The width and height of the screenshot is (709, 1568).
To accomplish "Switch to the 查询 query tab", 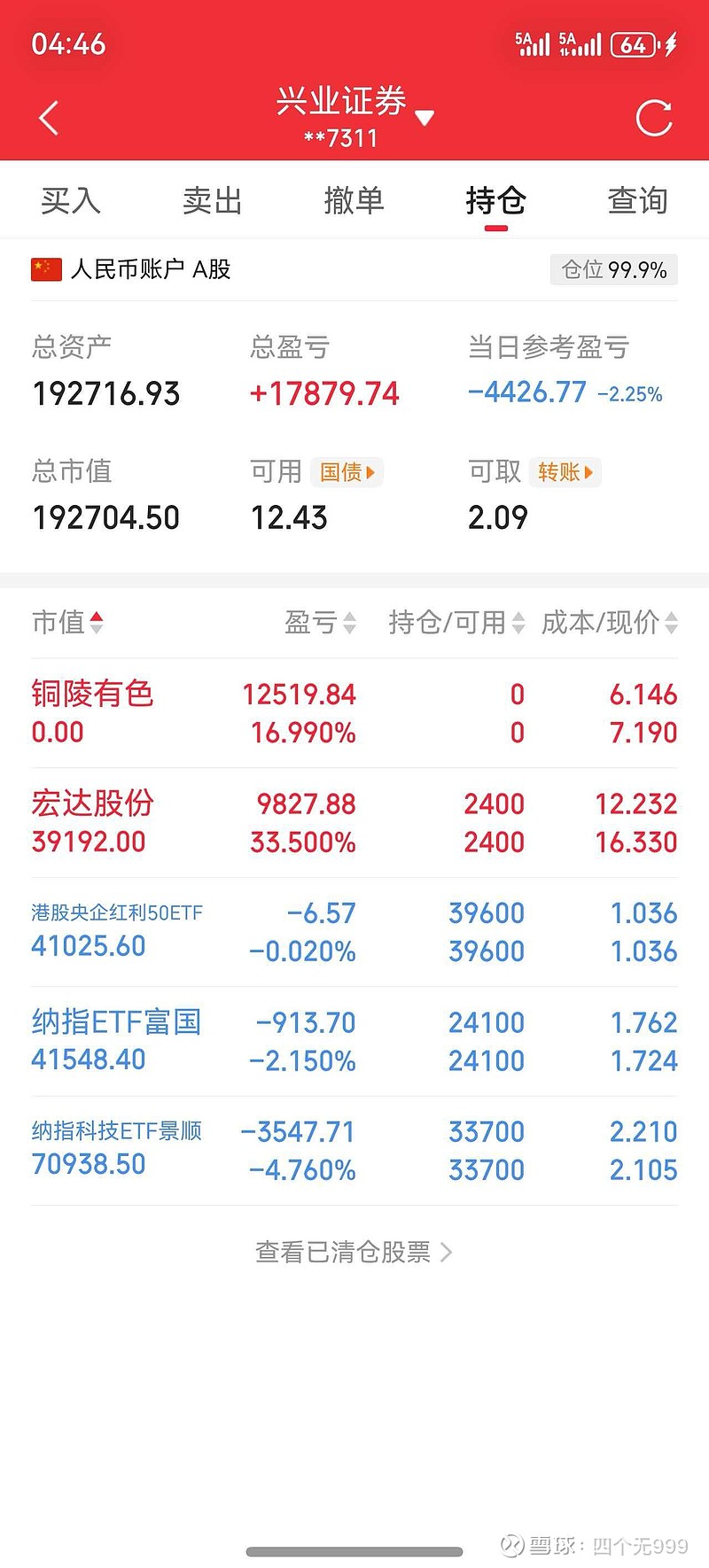I will tap(636, 200).
